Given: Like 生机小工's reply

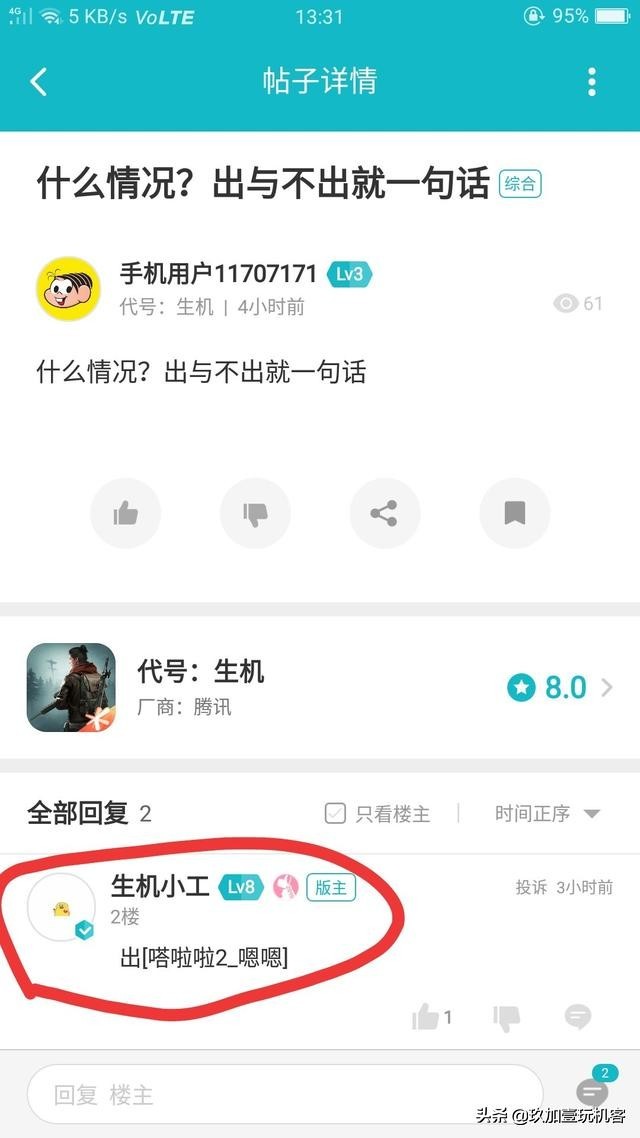Looking at the screenshot, I should pyautogui.click(x=426, y=1017).
